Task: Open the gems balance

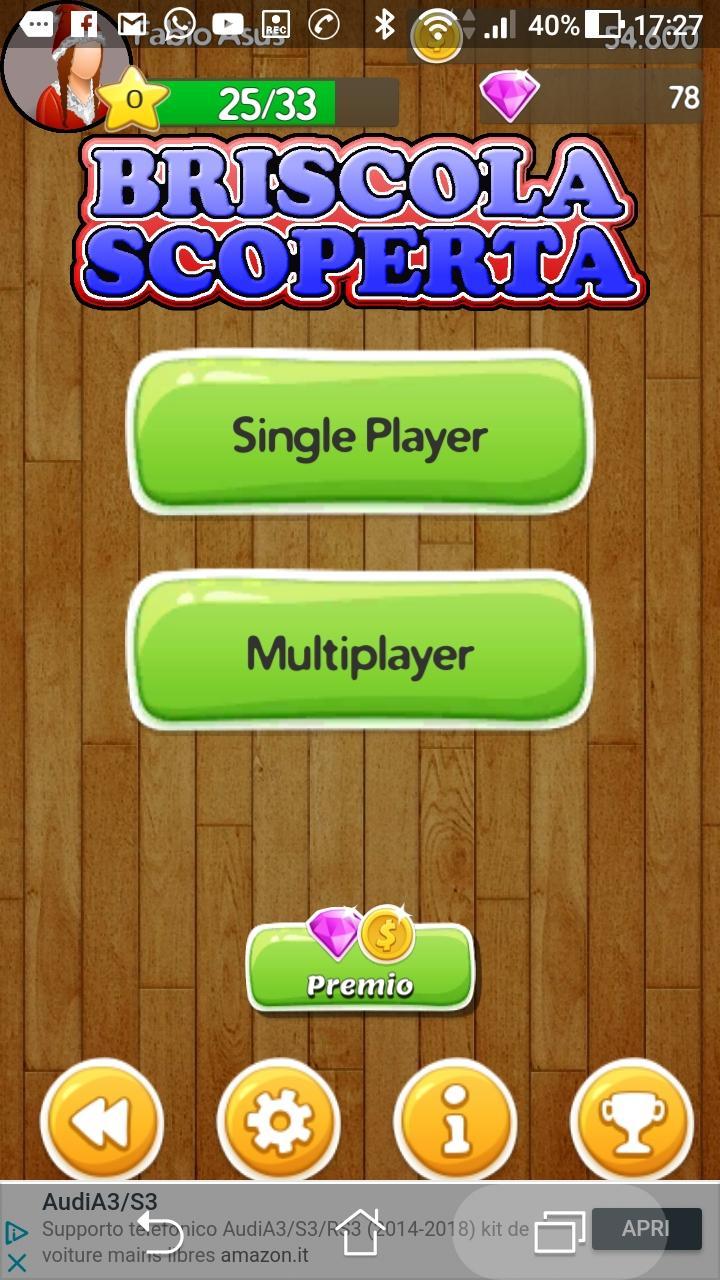Action: [x=590, y=98]
